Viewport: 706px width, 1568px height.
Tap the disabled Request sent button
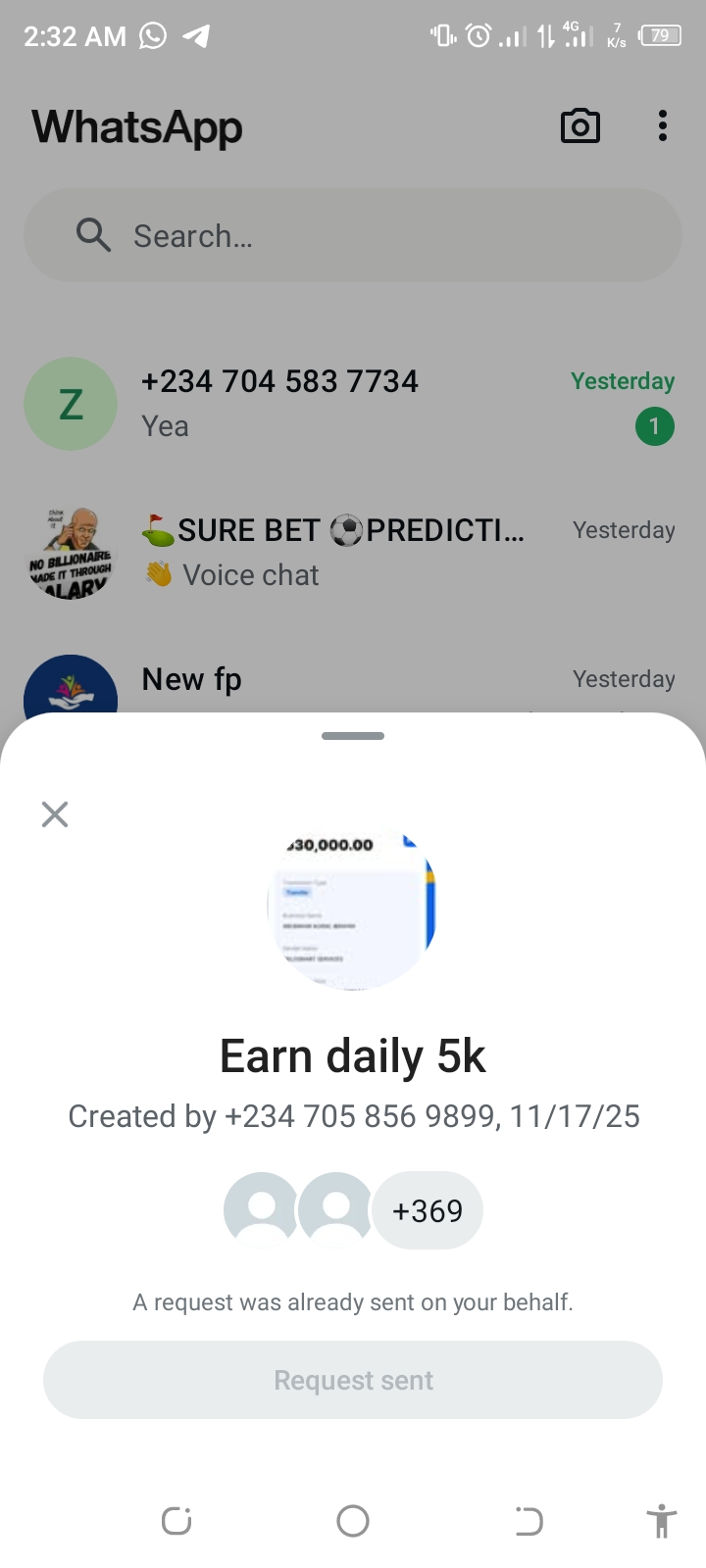click(x=353, y=1380)
